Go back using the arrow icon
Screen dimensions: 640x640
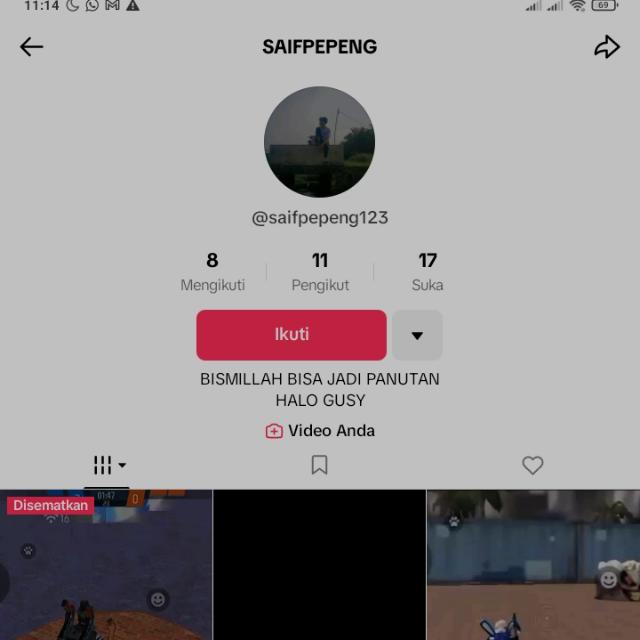(x=32, y=47)
